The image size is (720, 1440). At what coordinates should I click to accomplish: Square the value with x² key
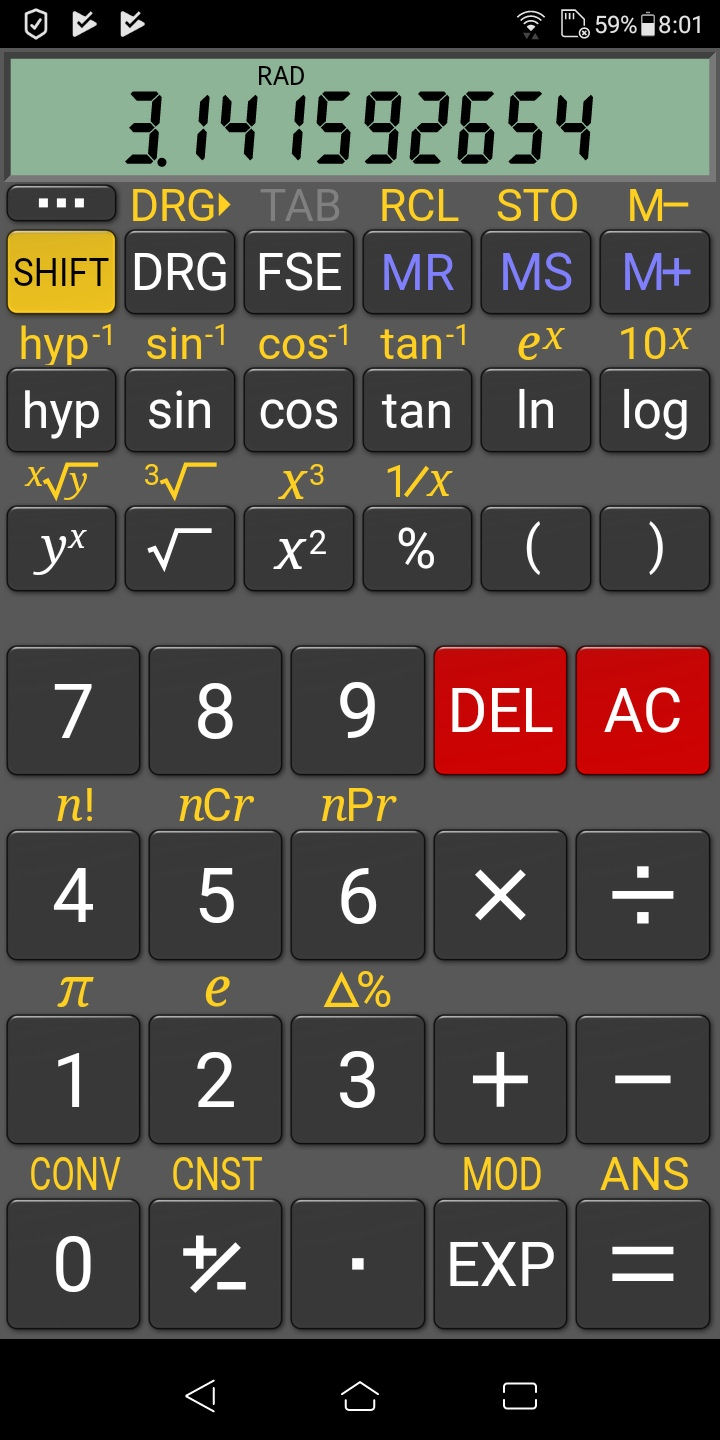coord(299,549)
